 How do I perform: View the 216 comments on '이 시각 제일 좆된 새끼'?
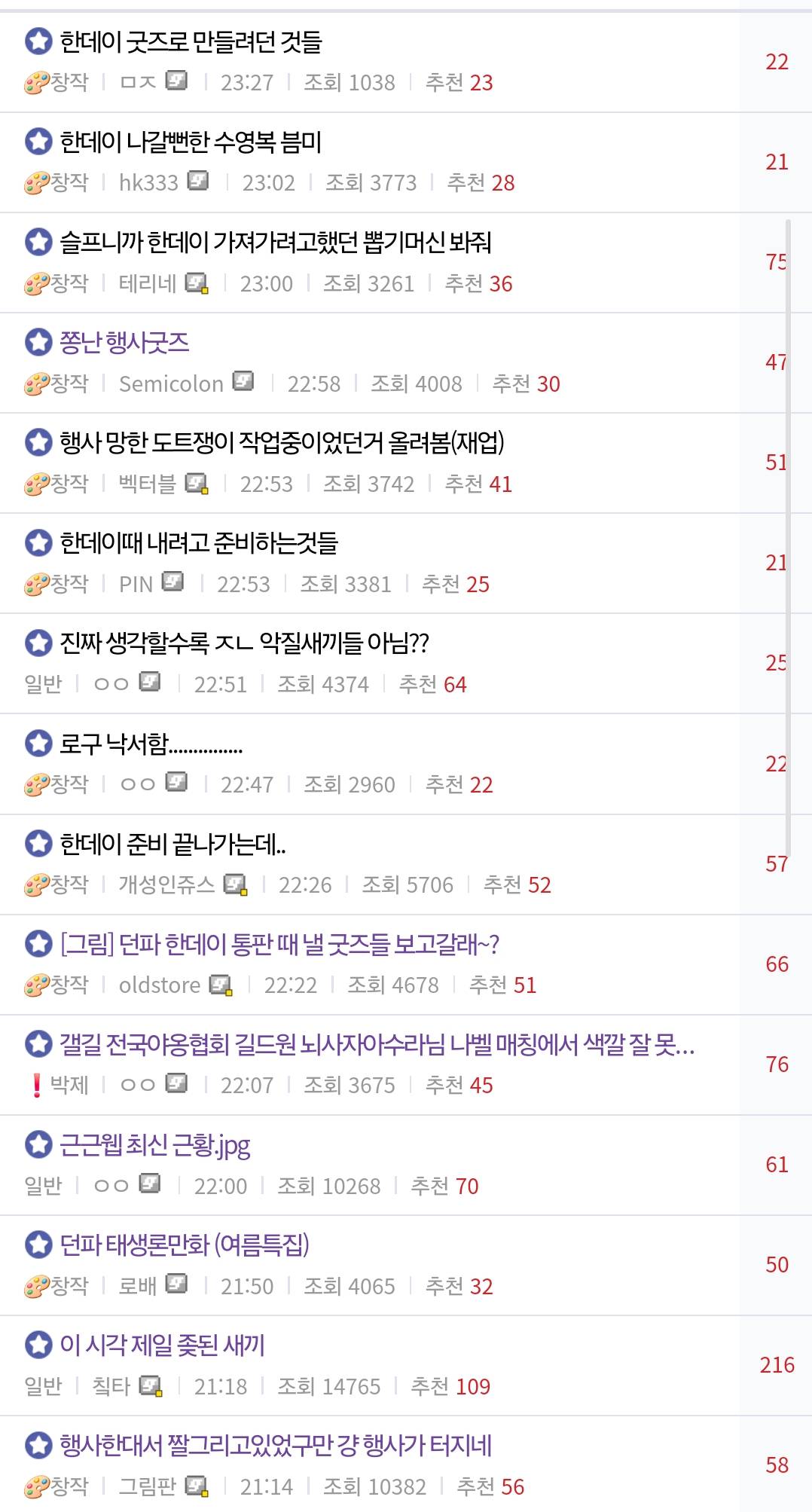777,1365
